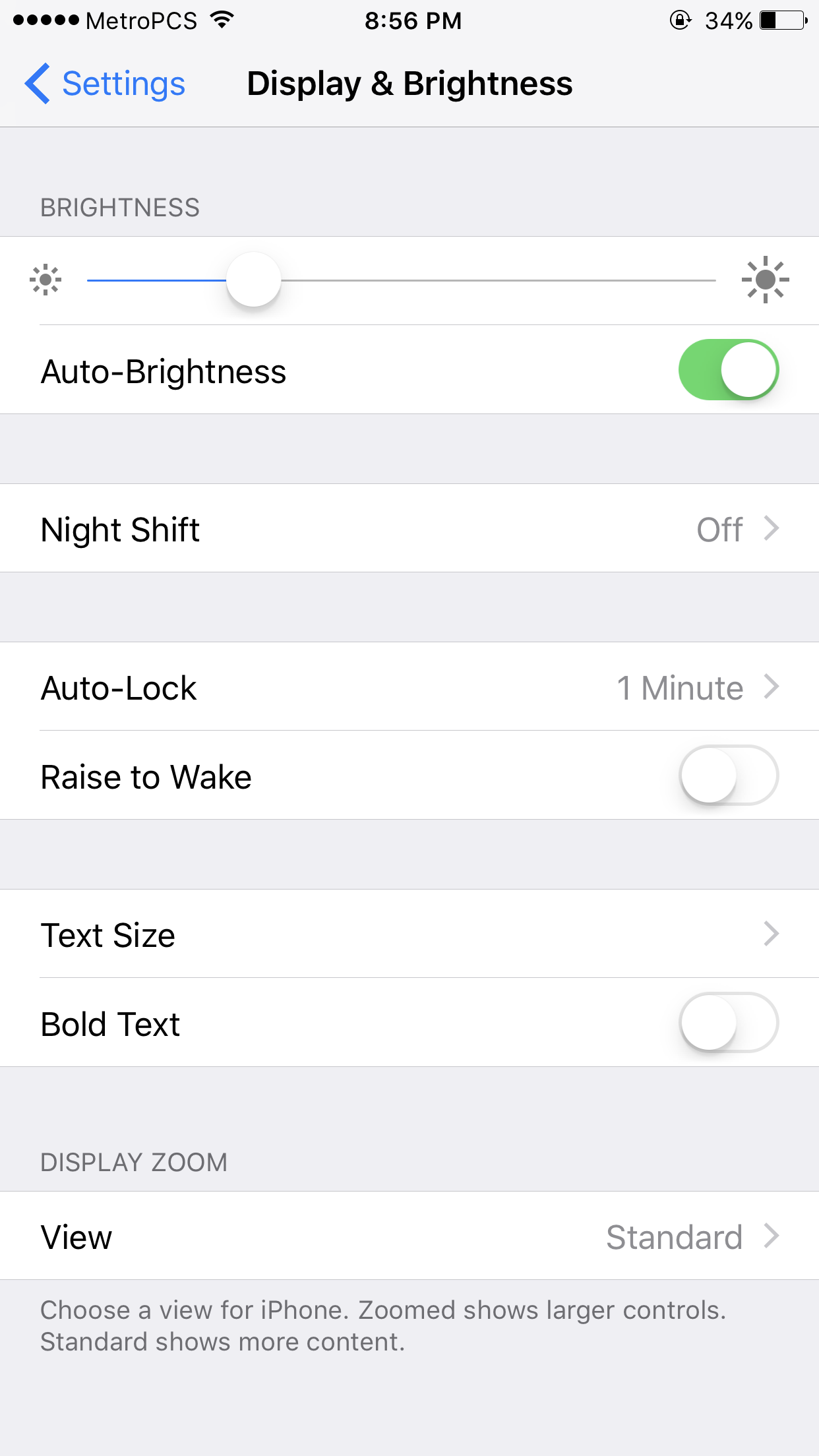The height and width of the screenshot is (1456, 819).
Task: Open Night Shift settings
Action: point(409,529)
